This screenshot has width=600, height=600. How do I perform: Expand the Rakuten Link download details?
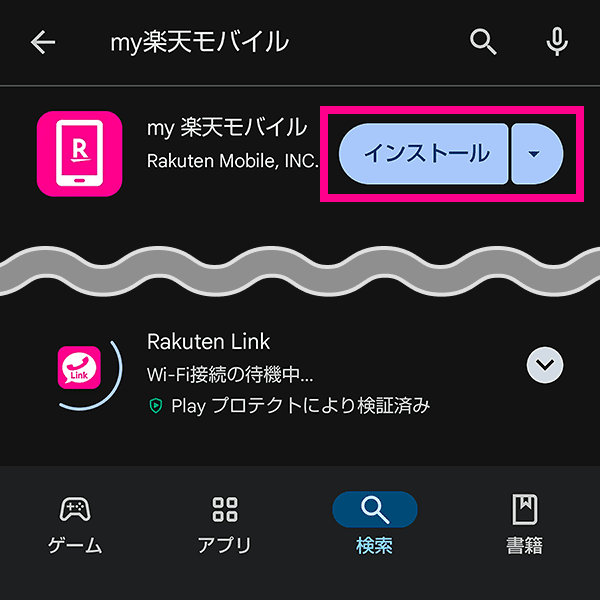(544, 365)
